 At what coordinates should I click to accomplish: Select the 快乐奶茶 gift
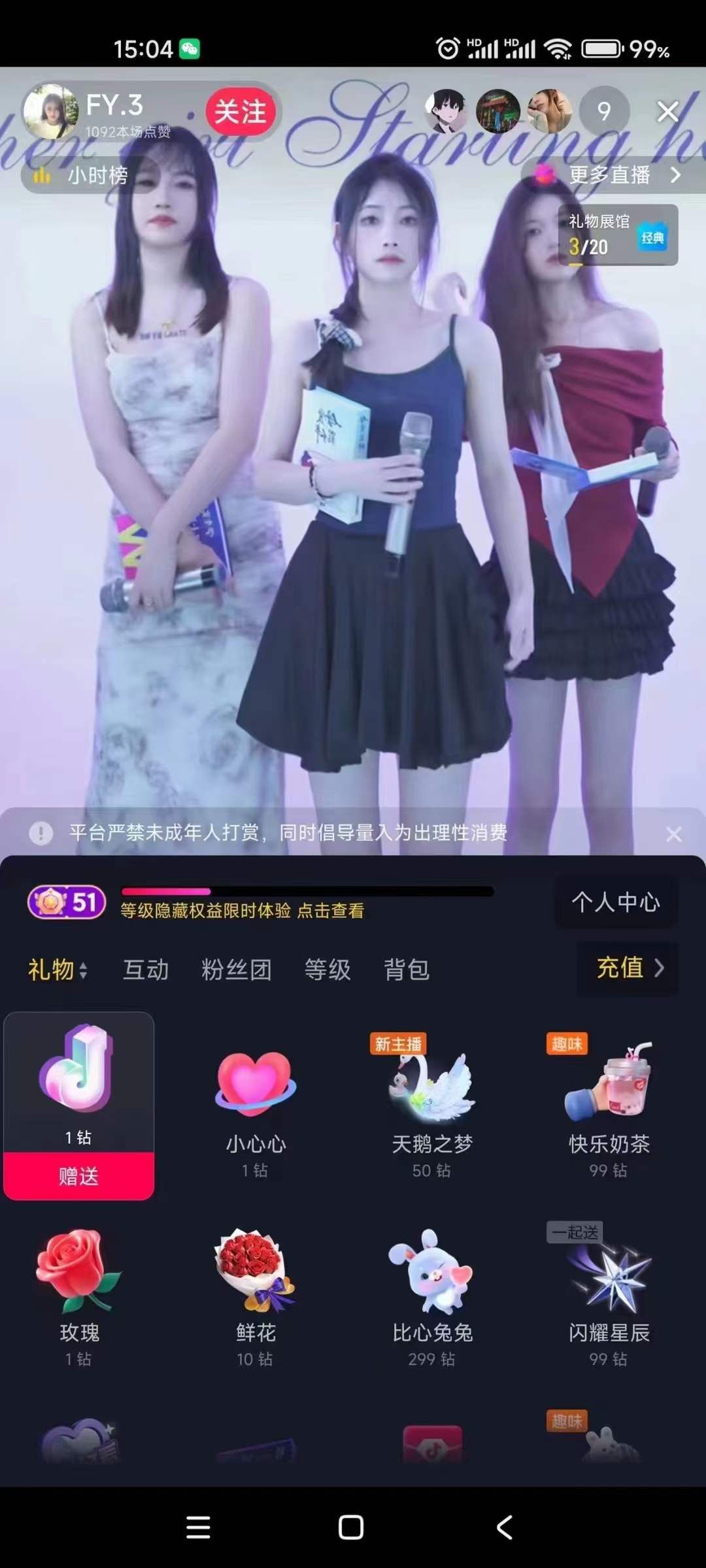click(x=609, y=1104)
